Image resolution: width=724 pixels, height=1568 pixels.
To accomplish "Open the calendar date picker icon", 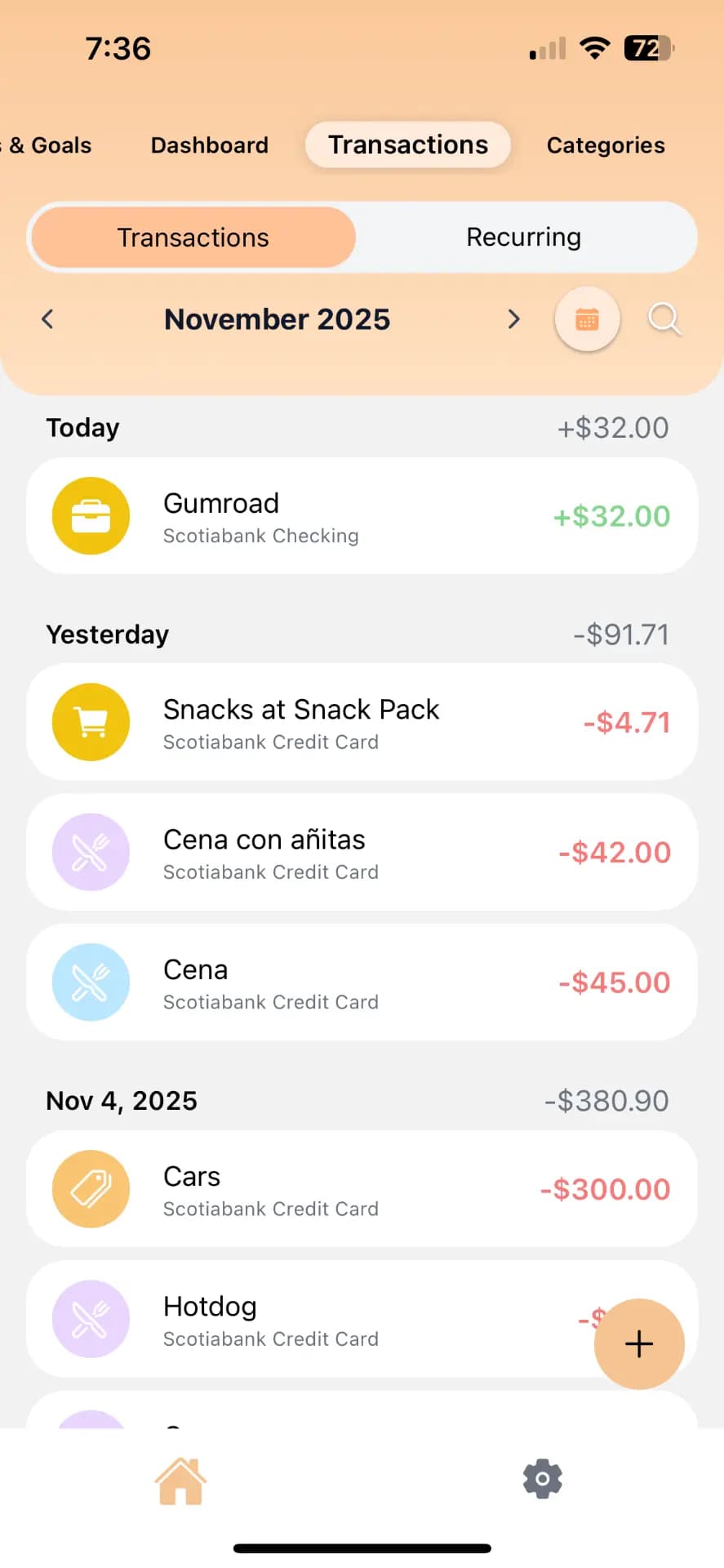I will pos(587,319).
